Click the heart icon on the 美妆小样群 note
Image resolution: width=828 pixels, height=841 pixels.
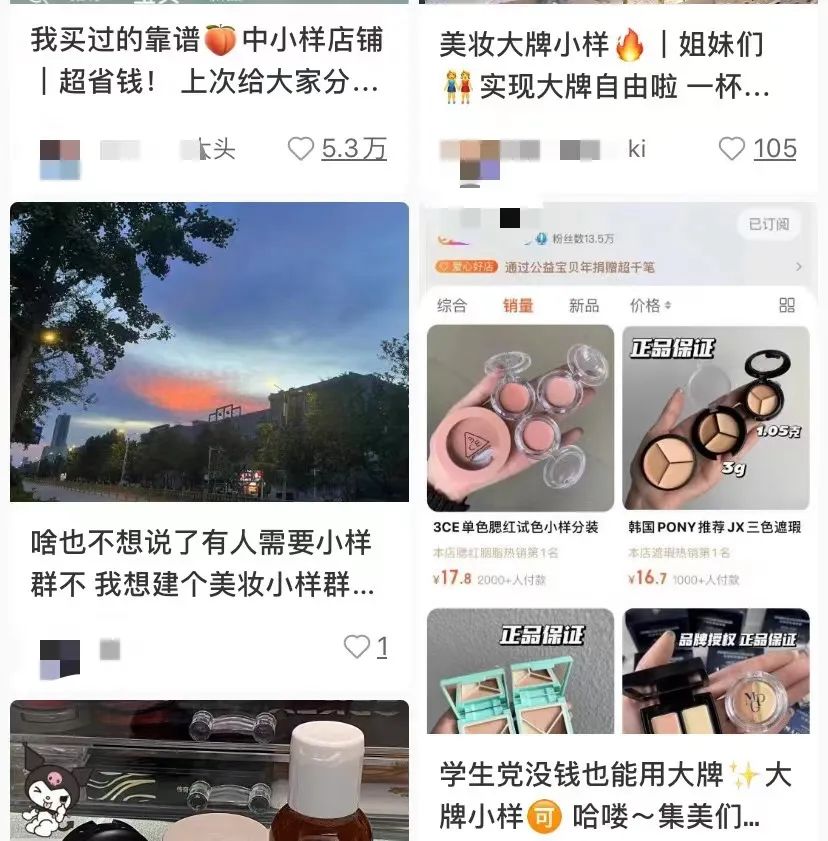[x=356, y=648]
